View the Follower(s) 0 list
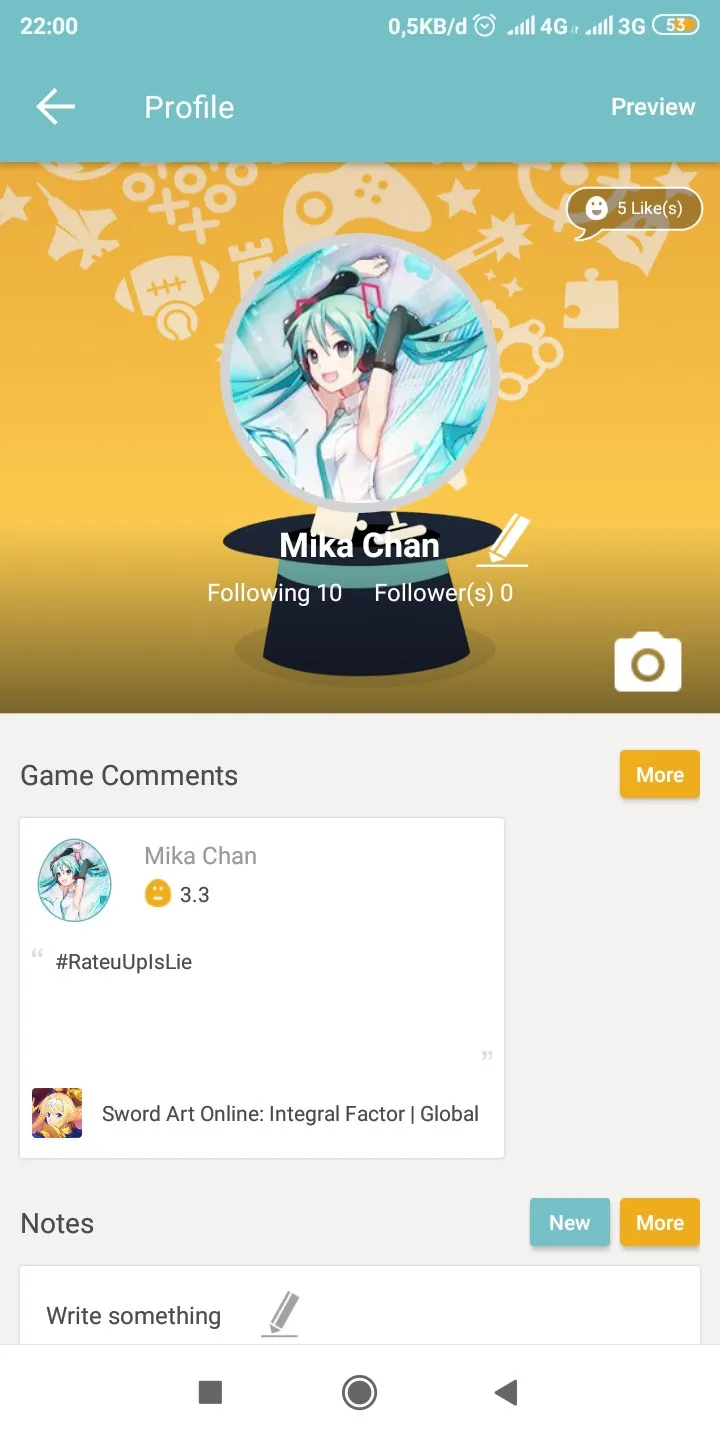Viewport: 720px width, 1440px height. pos(443,593)
